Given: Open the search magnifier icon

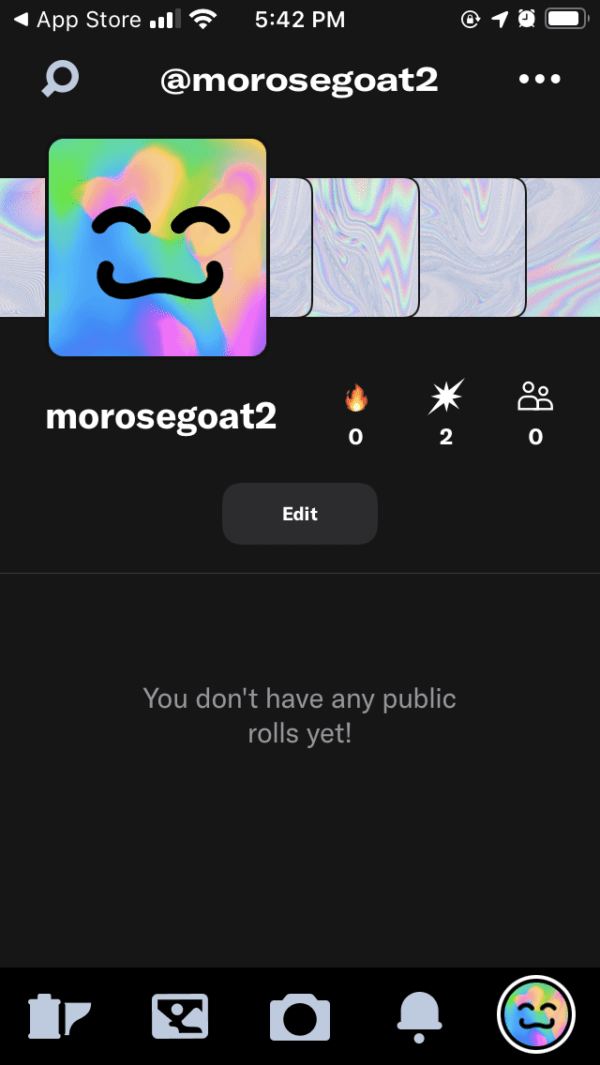Looking at the screenshot, I should click(60, 79).
